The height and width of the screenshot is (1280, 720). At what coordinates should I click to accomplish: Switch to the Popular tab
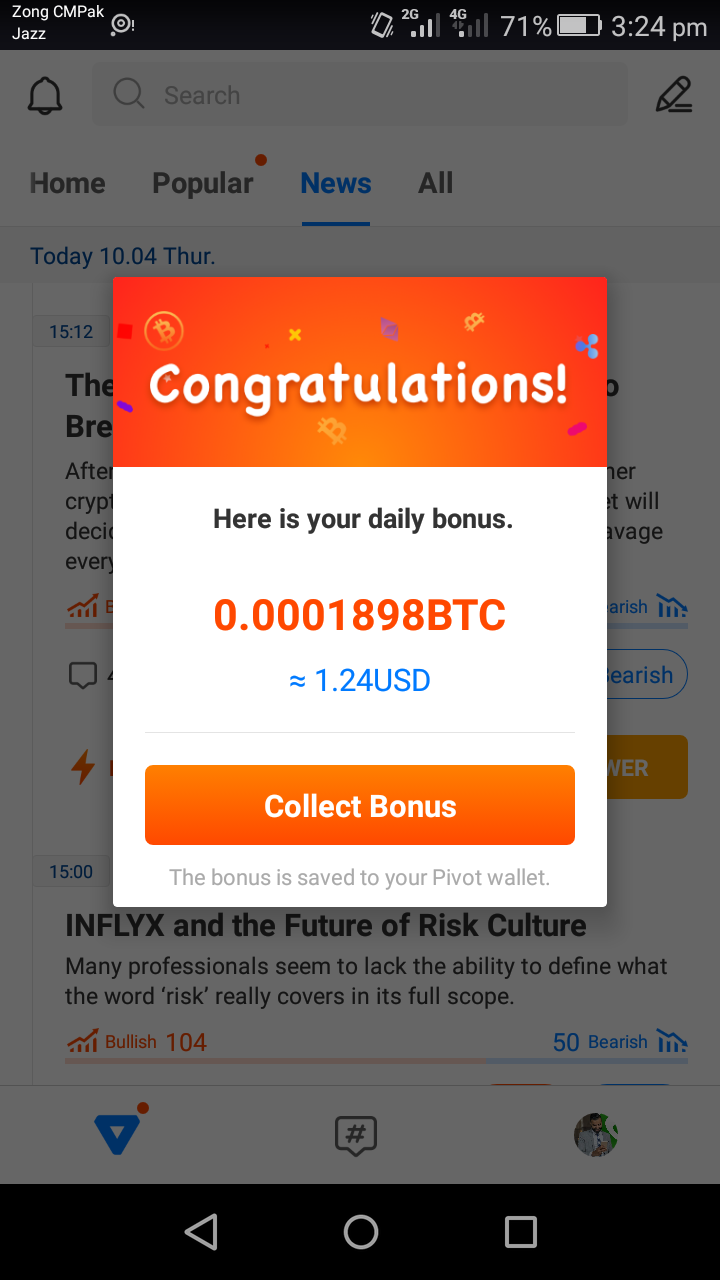pyautogui.click(x=203, y=183)
